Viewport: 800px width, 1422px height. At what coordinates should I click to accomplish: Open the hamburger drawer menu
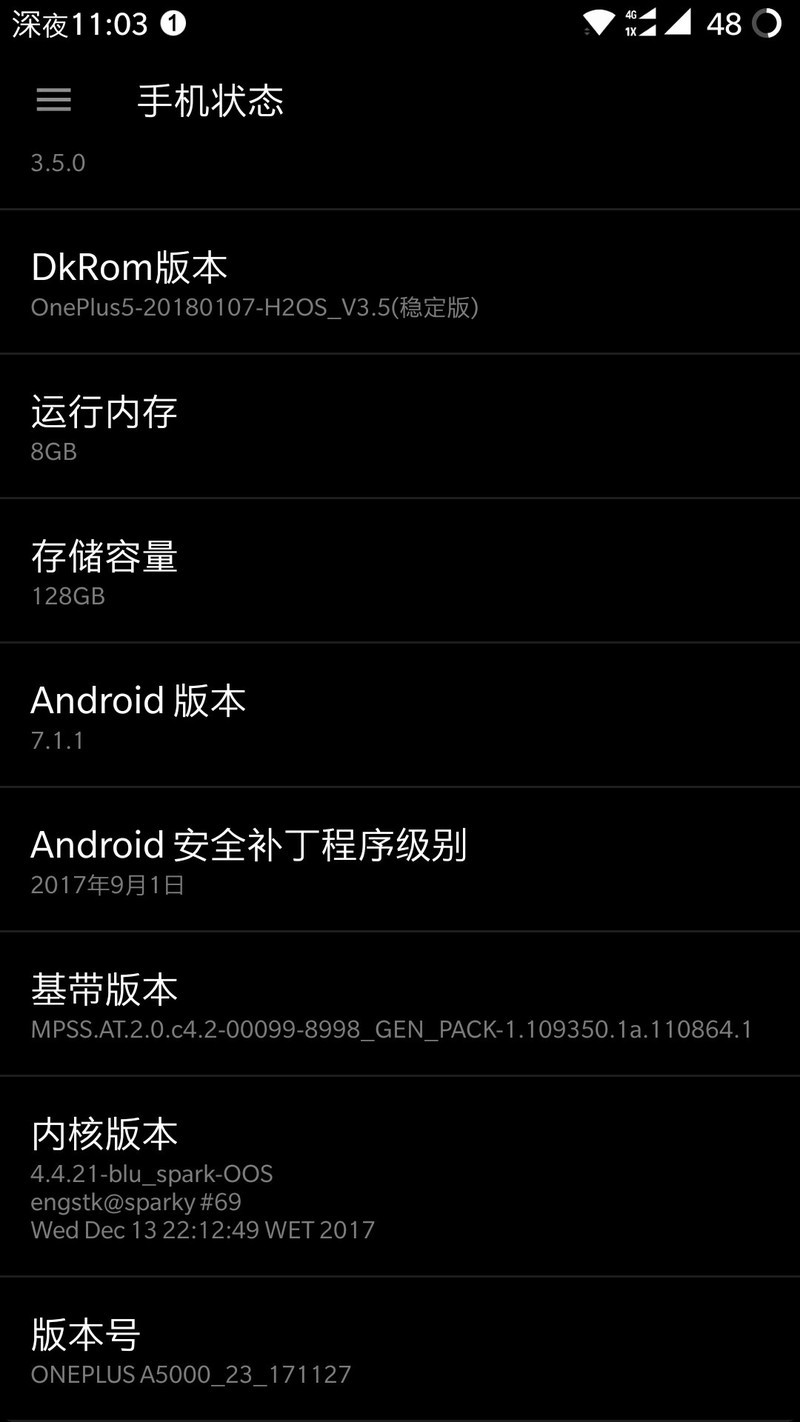click(53, 100)
